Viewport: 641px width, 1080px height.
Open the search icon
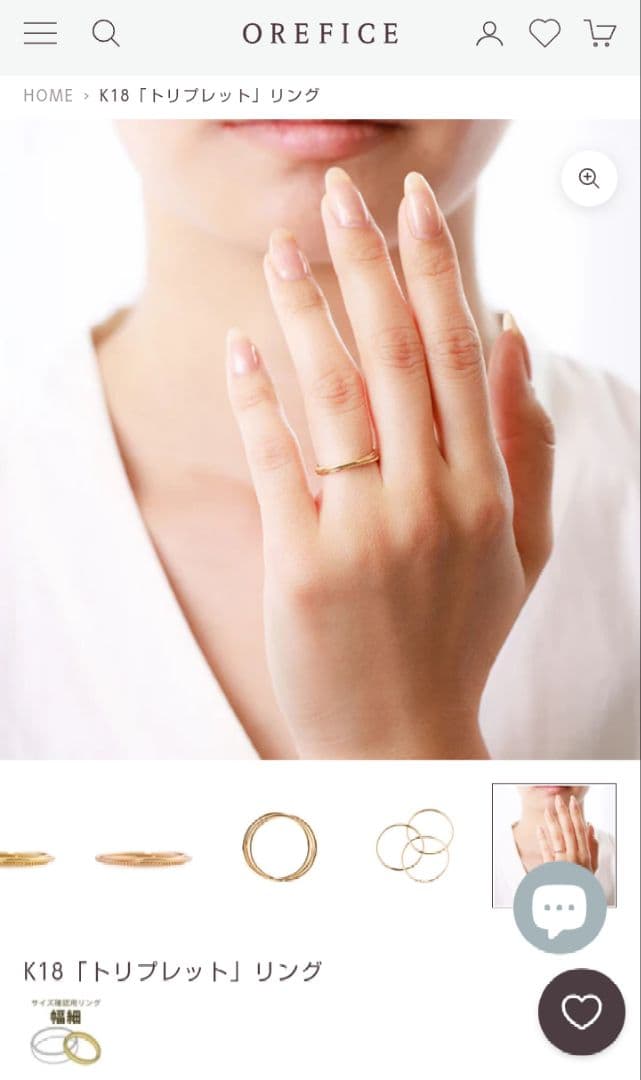(x=106, y=34)
